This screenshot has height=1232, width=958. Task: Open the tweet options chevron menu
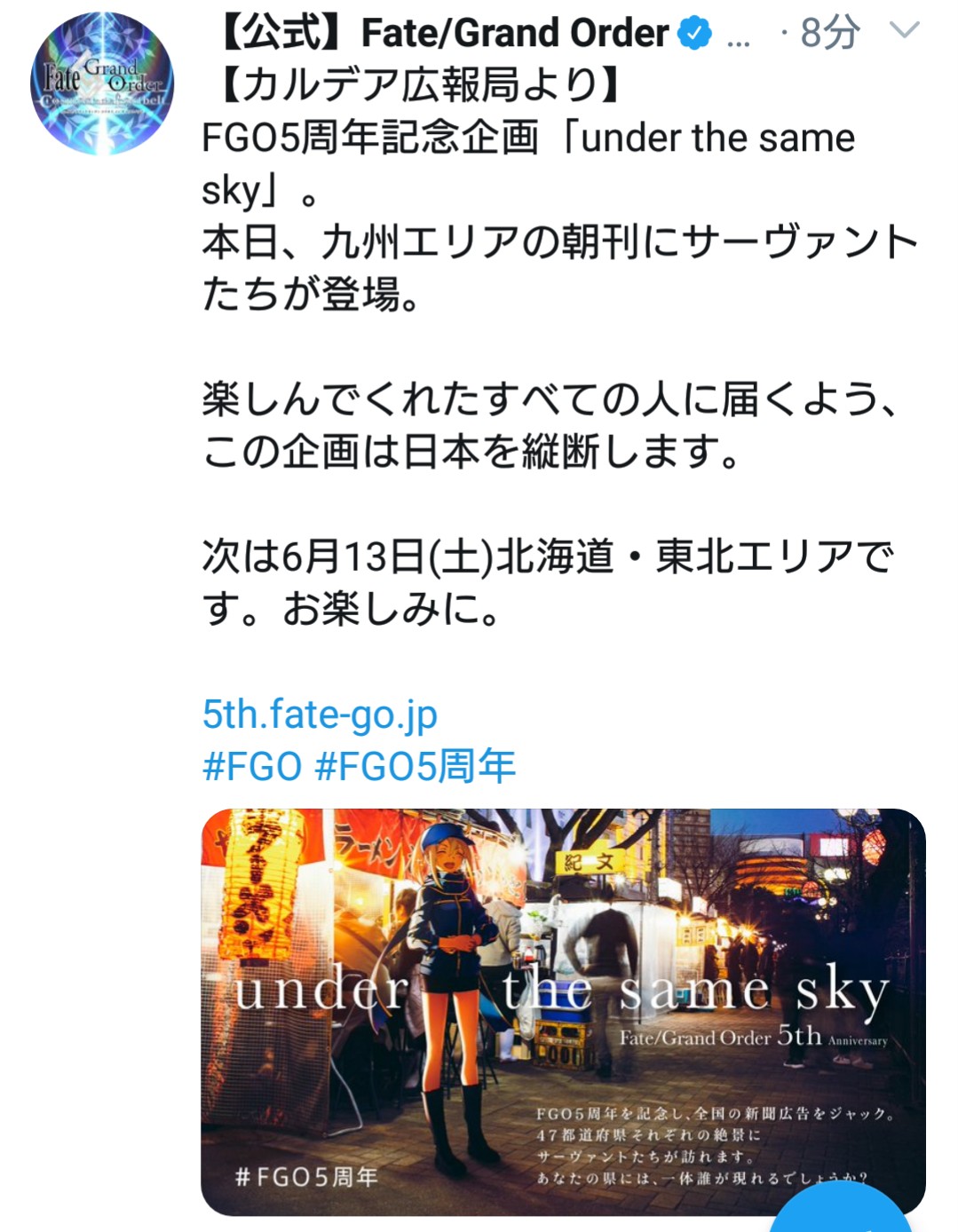pos(904,31)
